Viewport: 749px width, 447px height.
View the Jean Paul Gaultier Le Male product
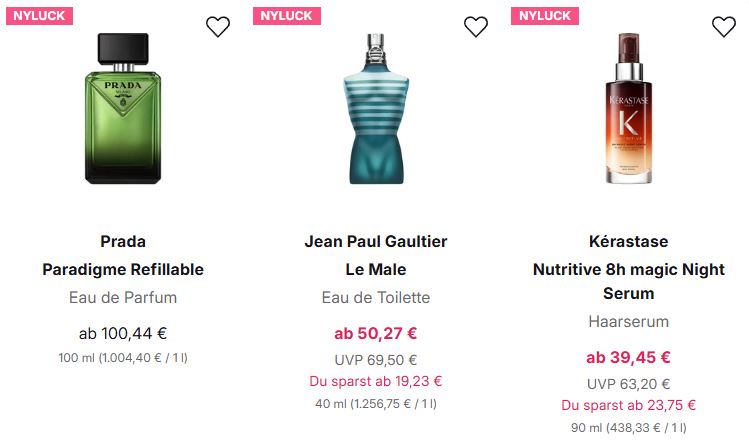pos(375,110)
